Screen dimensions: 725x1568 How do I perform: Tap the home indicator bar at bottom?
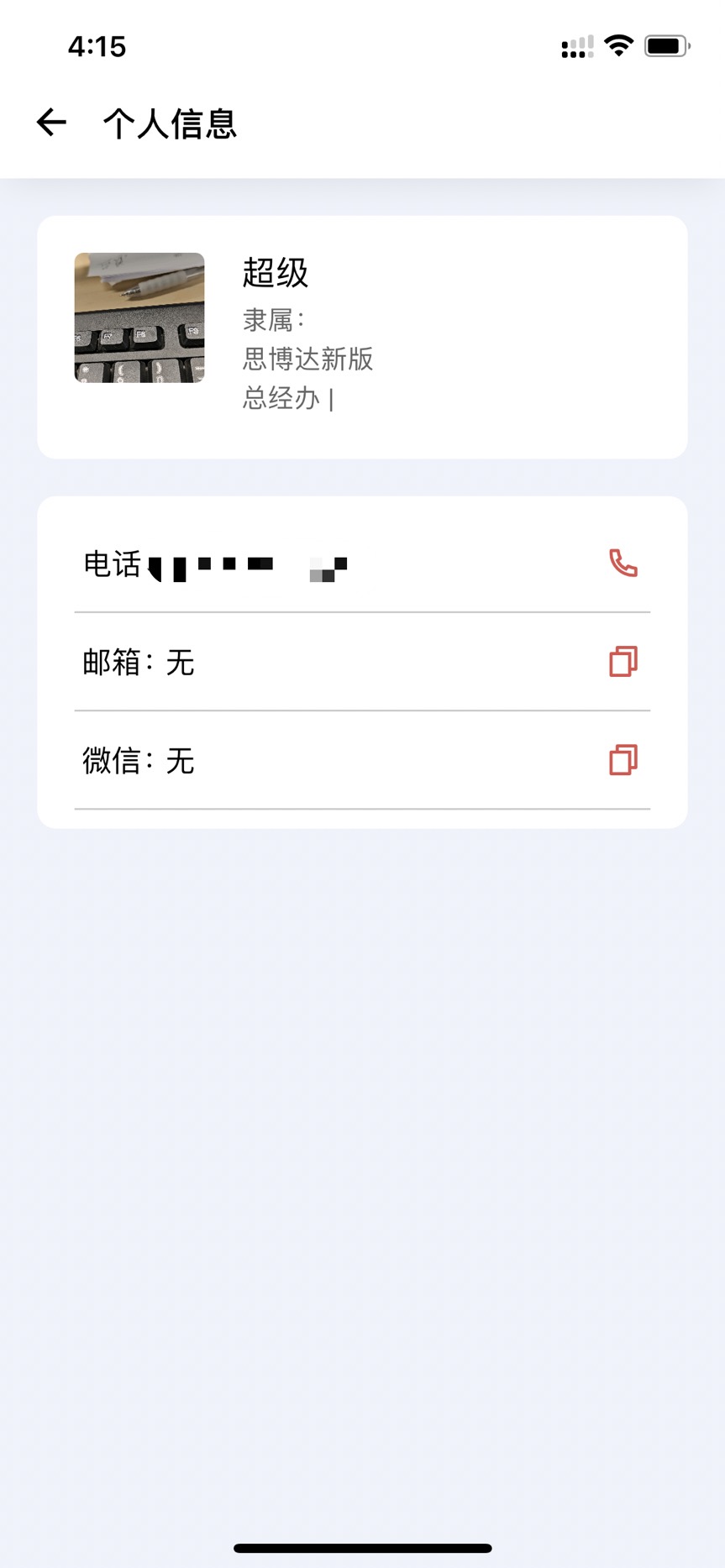[x=362, y=1548]
